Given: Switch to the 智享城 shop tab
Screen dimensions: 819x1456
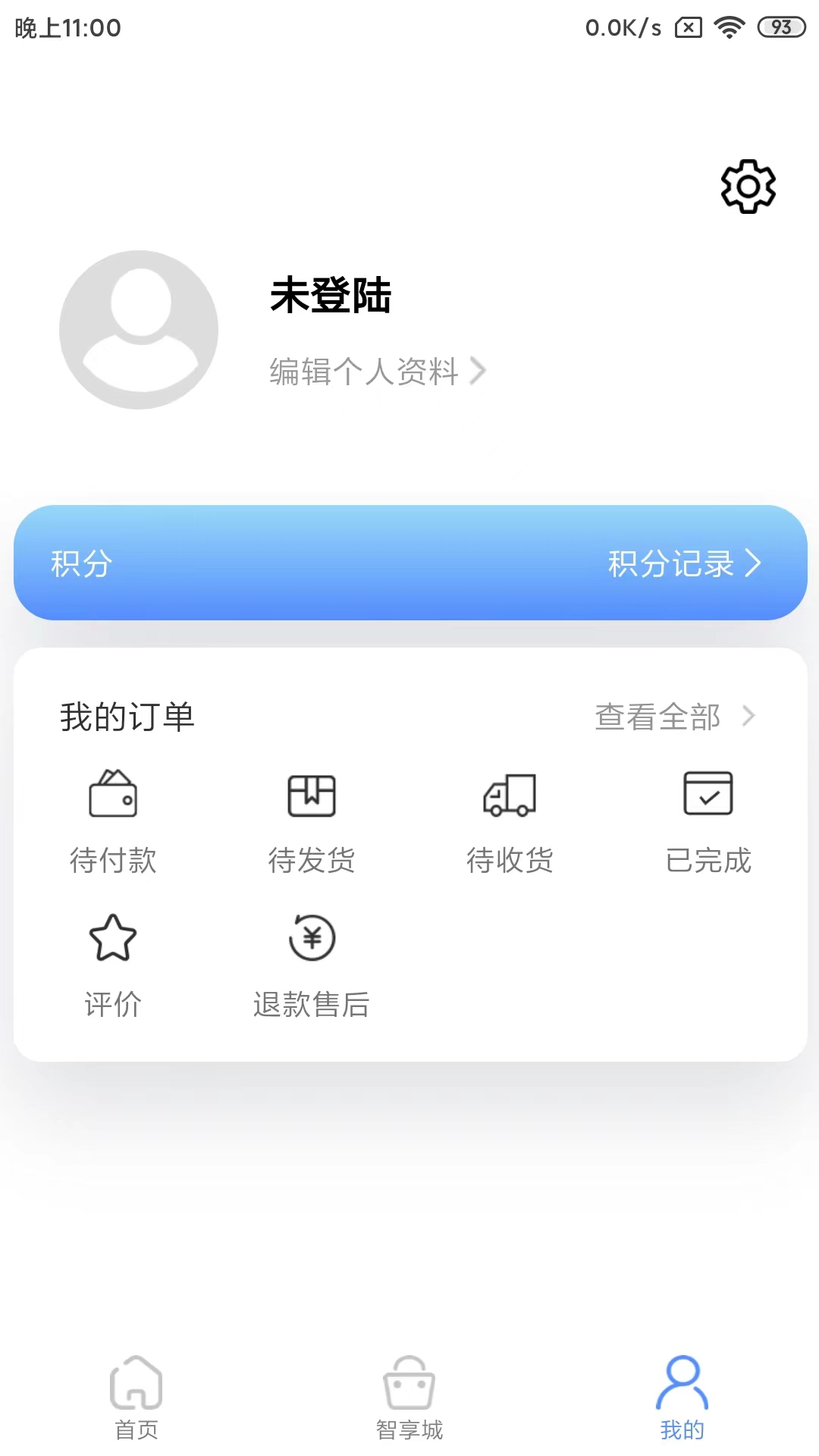Looking at the screenshot, I should (x=409, y=1397).
